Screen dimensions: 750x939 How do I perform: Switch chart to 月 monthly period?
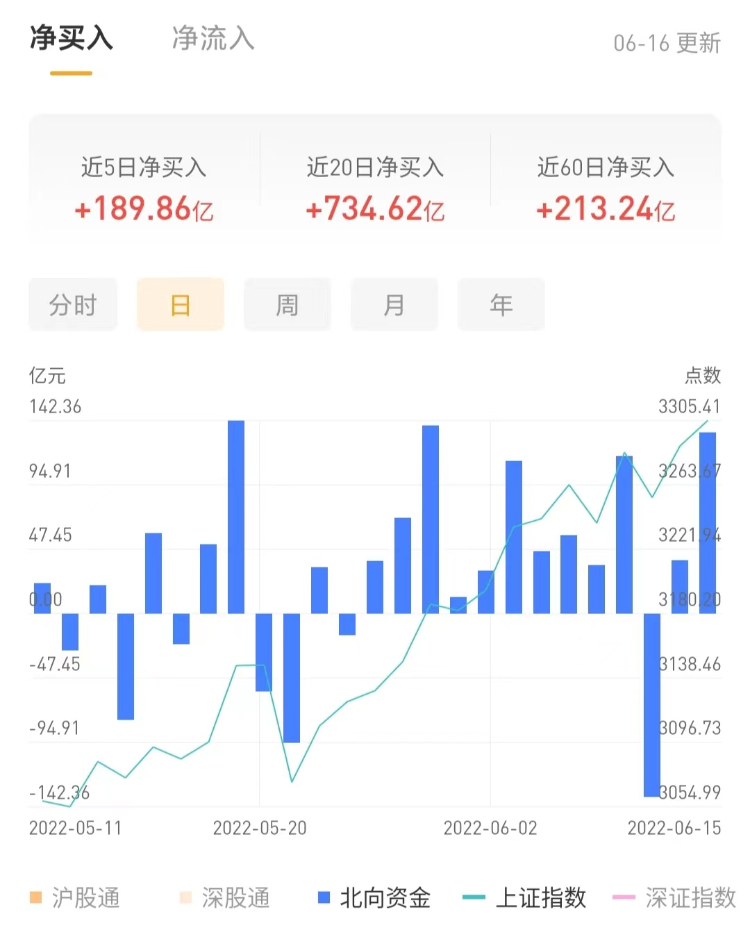click(394, 305)
